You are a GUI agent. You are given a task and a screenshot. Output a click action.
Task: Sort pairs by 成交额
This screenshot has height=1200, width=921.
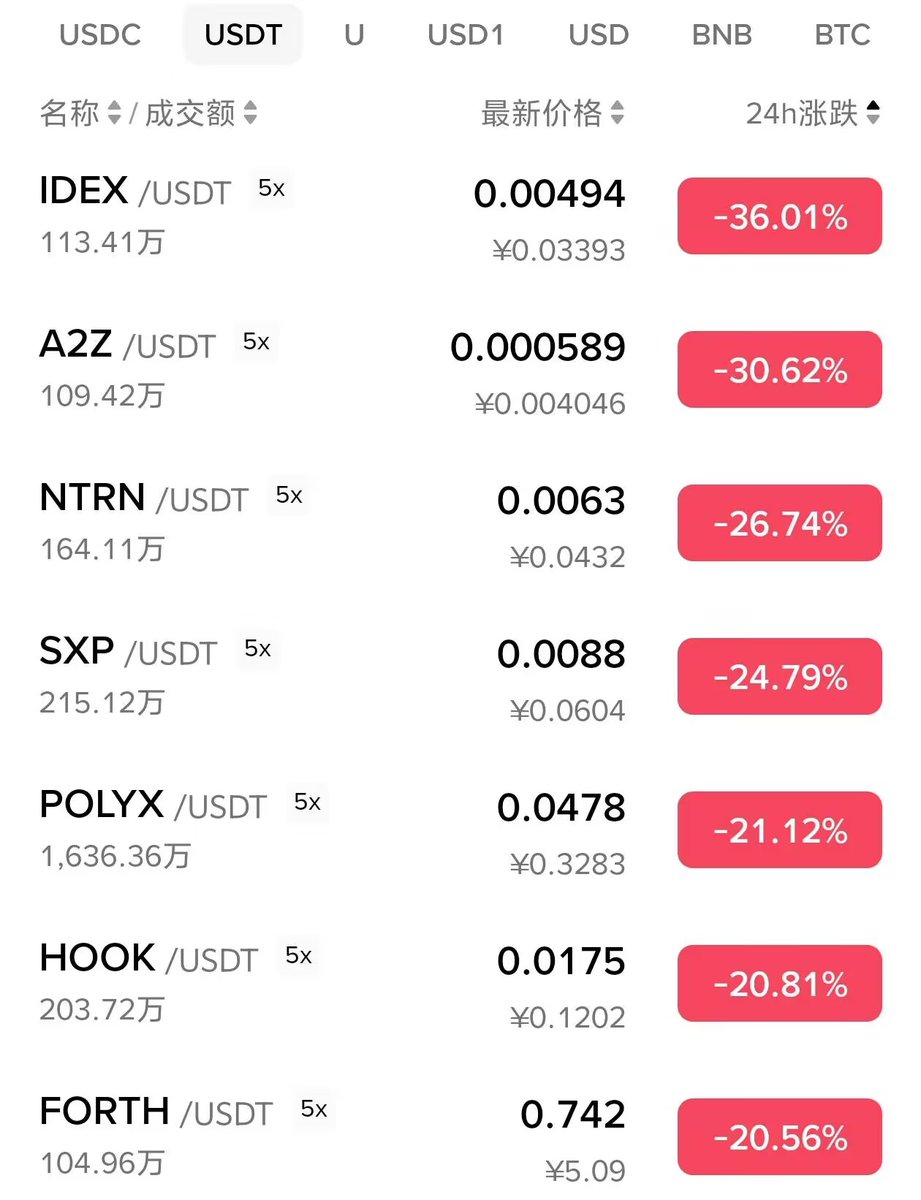point(200,114)
